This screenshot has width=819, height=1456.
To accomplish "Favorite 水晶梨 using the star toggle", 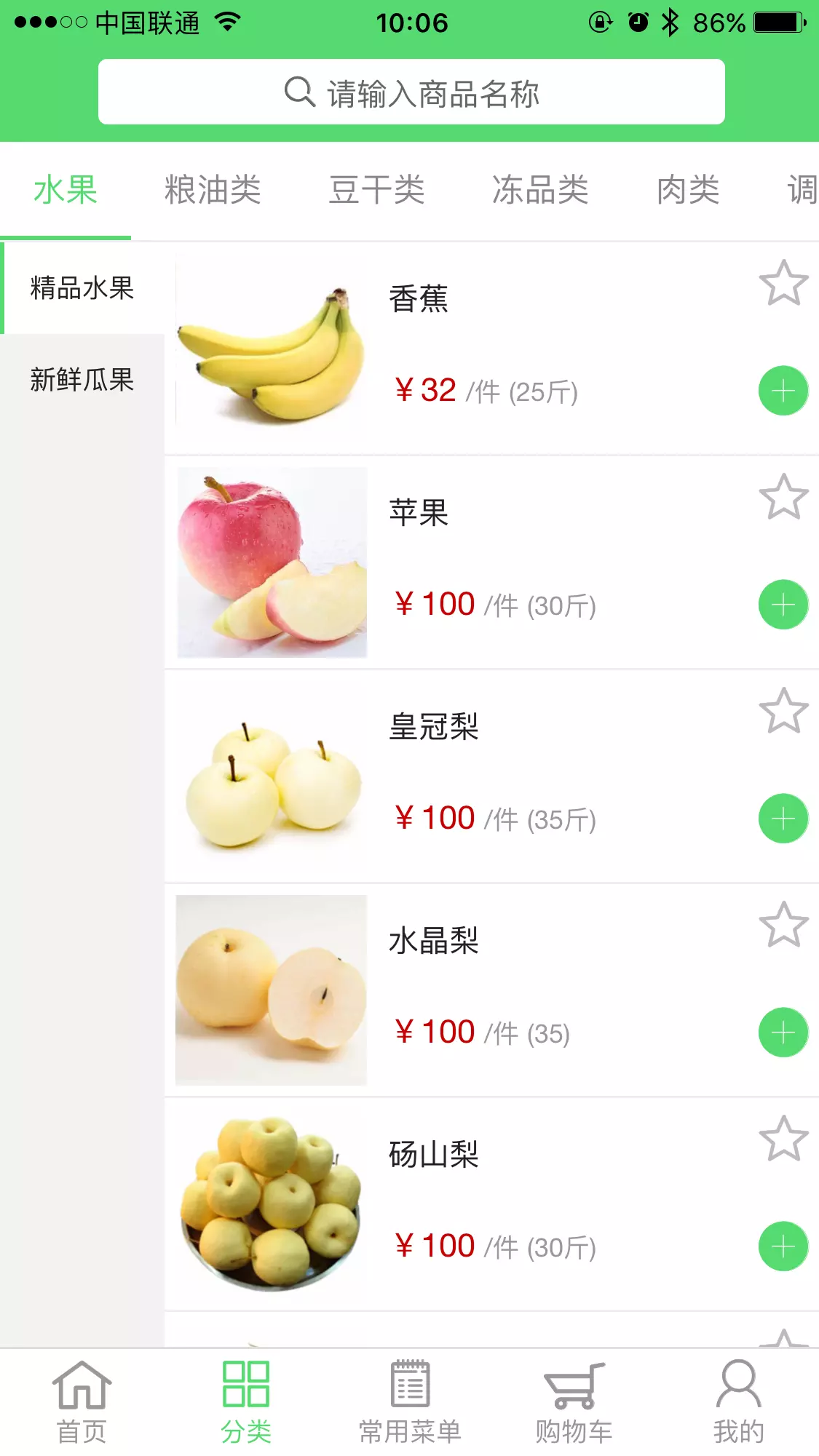I will point(785,924).
